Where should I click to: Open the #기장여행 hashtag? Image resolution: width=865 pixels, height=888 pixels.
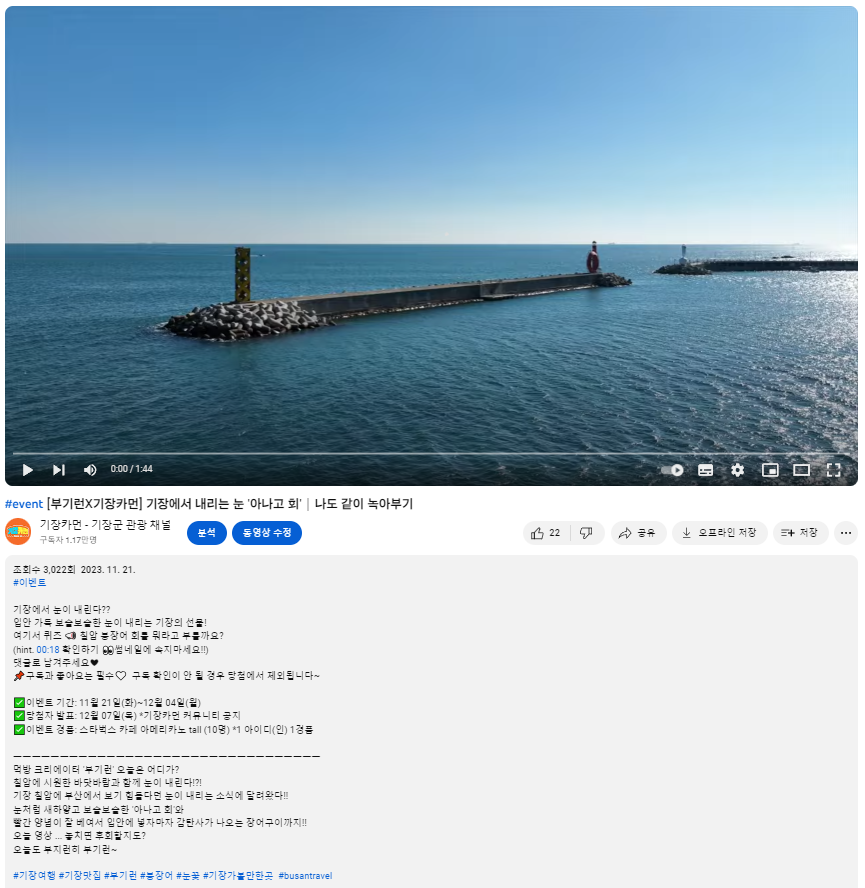34,875
